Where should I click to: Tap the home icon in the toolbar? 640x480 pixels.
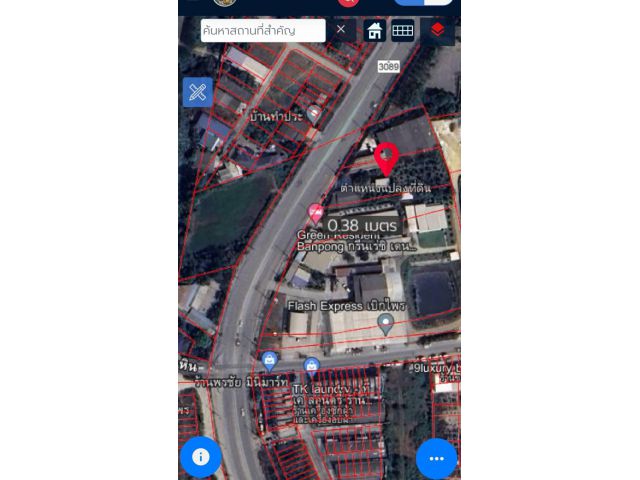[375, 31]
